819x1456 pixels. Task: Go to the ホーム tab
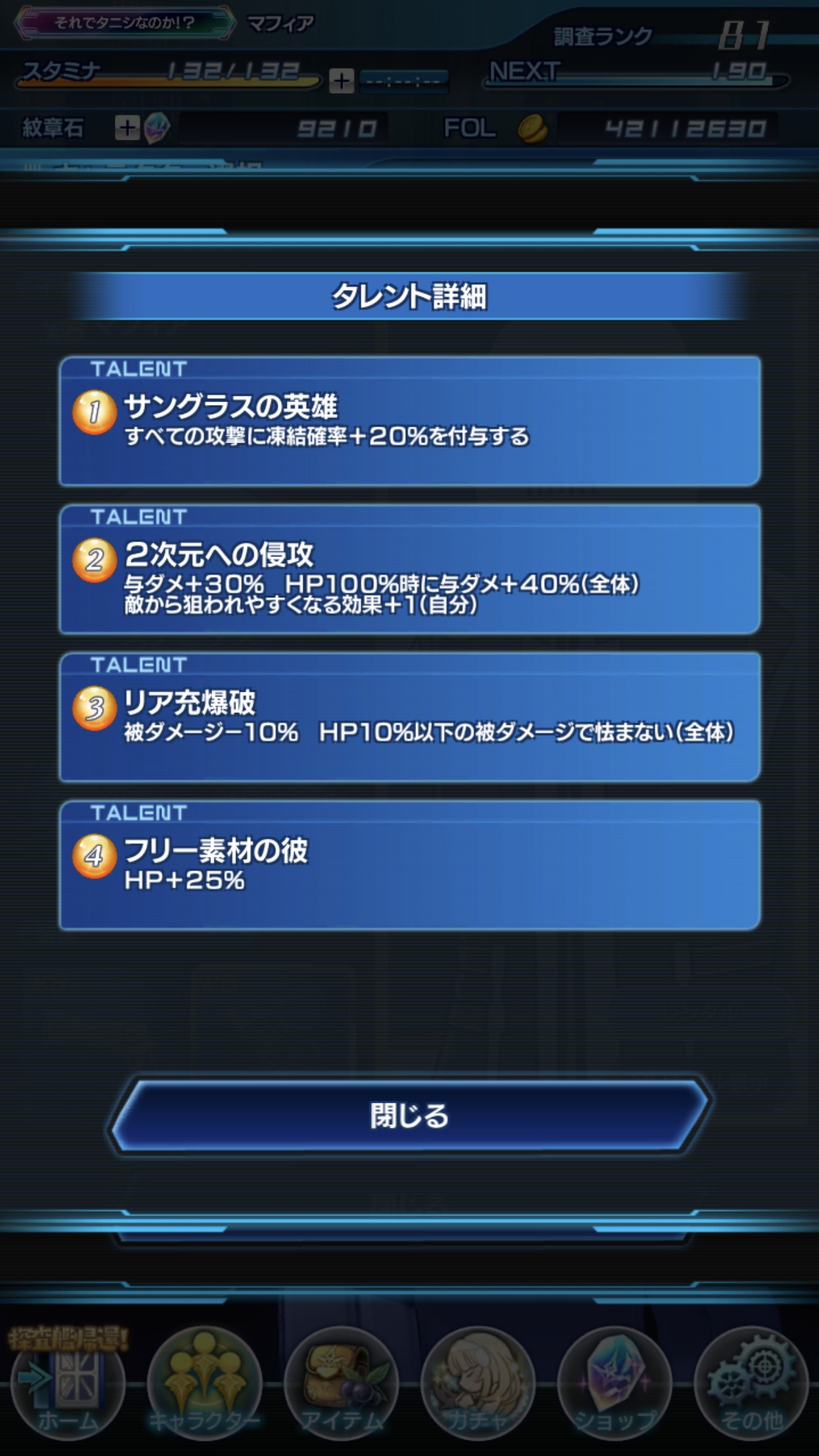point(67,1385)
